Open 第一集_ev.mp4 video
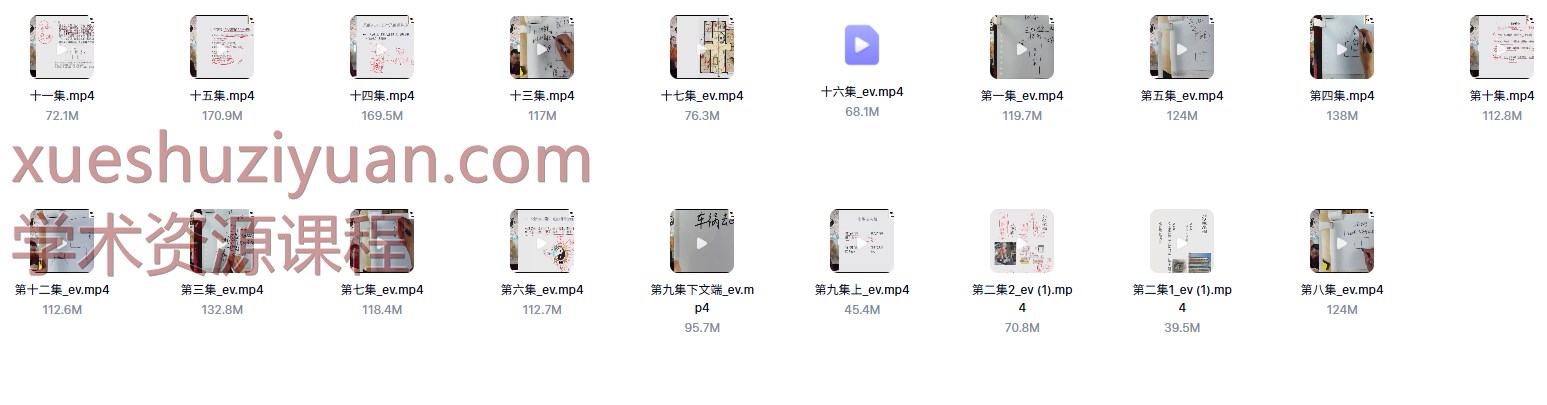The height and width of the screenshot is (405, 1547). point(1022,47)
